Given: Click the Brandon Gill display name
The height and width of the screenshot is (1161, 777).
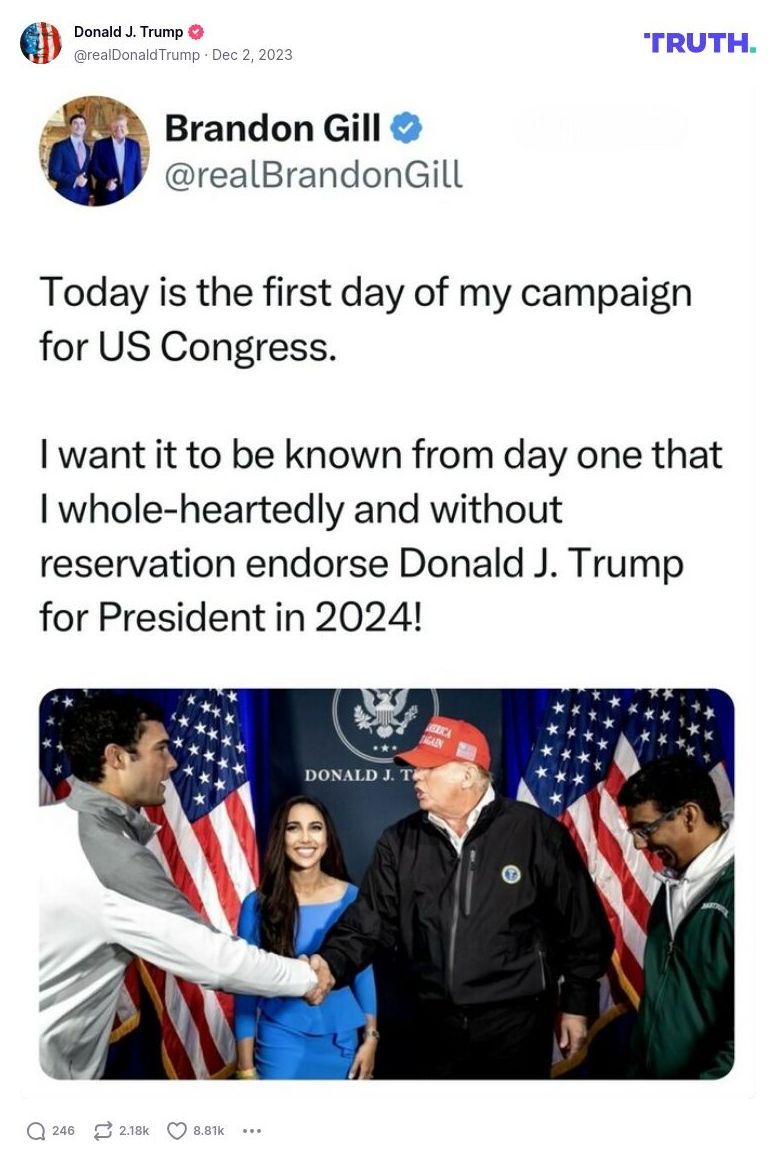Looking at the screenshot, I should [x=273, y=128].
